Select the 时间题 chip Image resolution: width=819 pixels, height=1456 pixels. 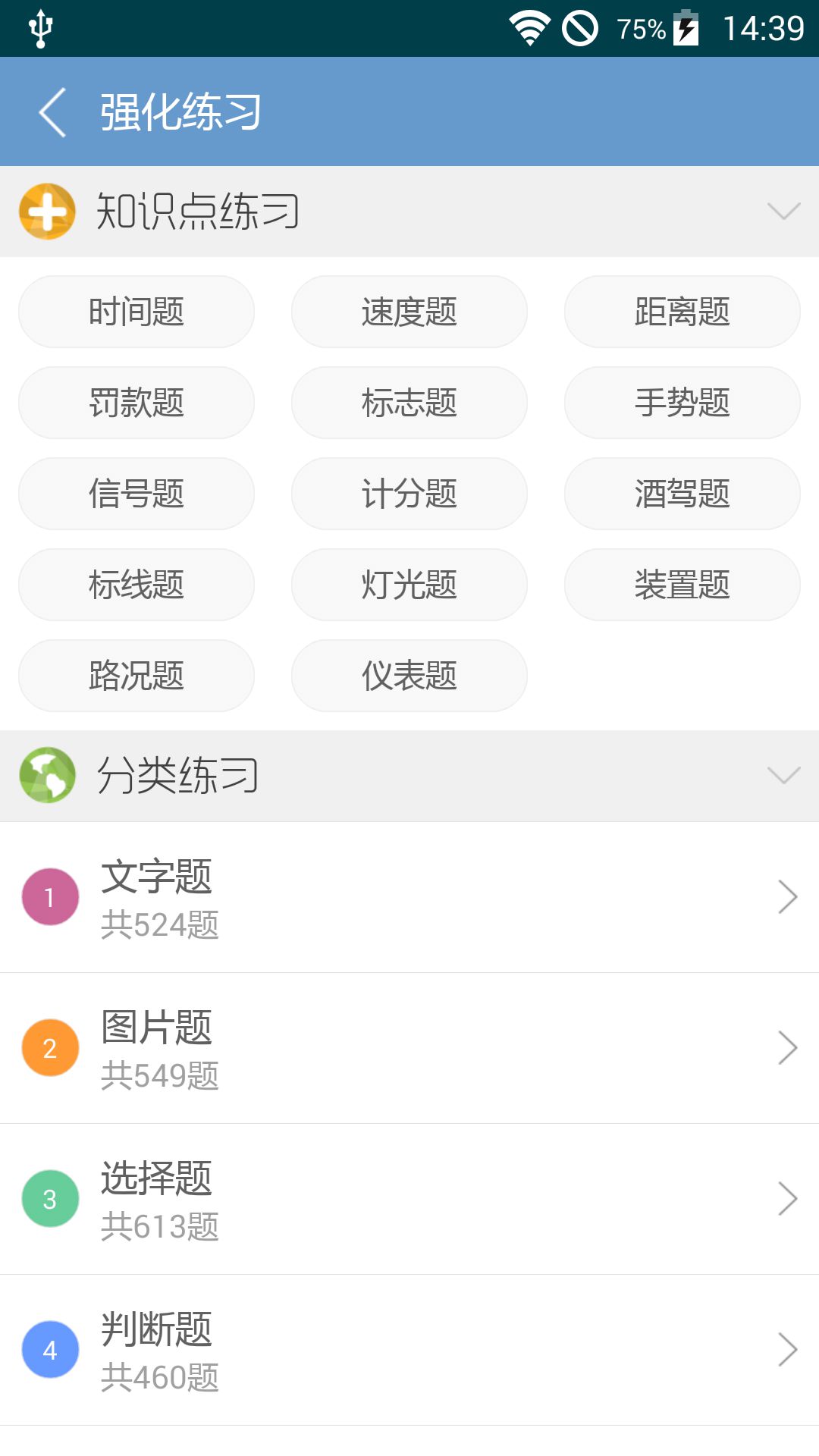[x=136, y=312]
